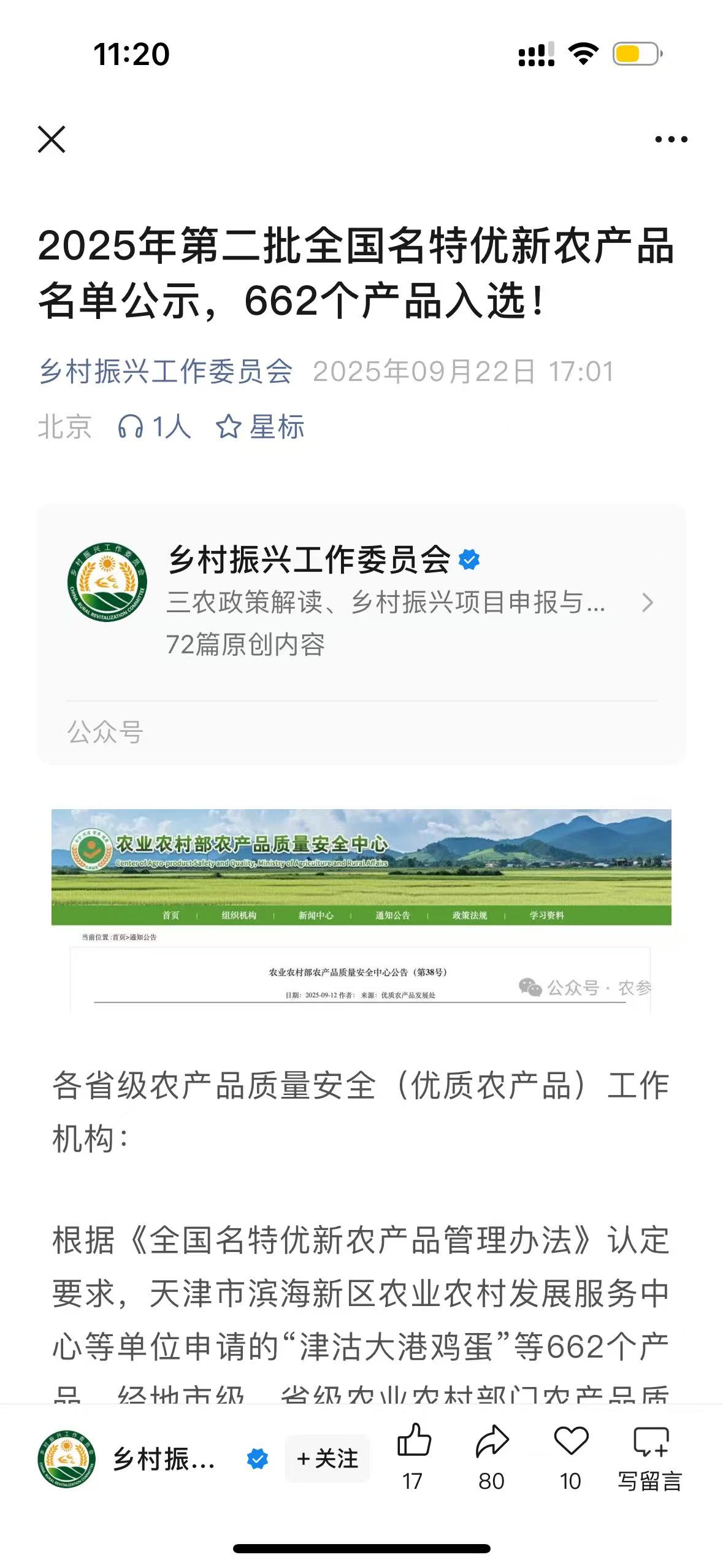Open the 乡村振兴工作委员会 official account card
The height and width of the screenshot is (1568, 723).
[361, 601]
